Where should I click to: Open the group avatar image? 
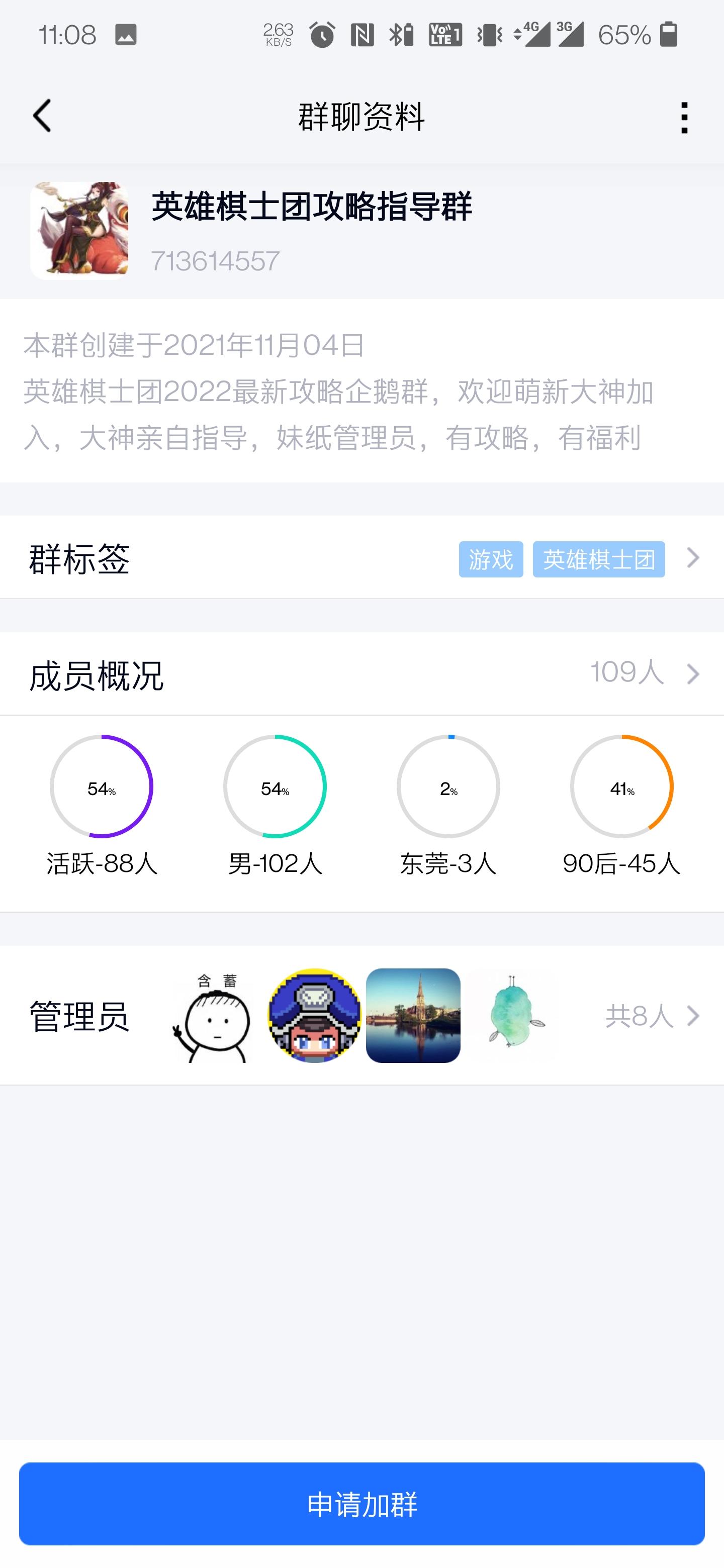[79, 230]
